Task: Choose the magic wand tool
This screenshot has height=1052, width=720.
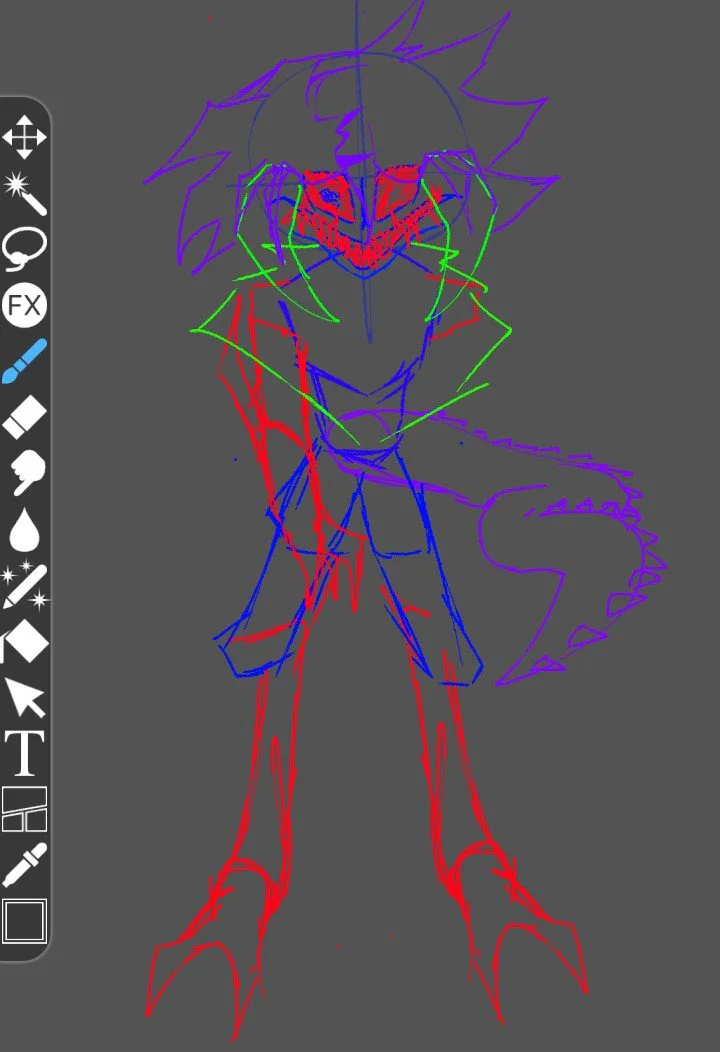Action: pos(25,192)
